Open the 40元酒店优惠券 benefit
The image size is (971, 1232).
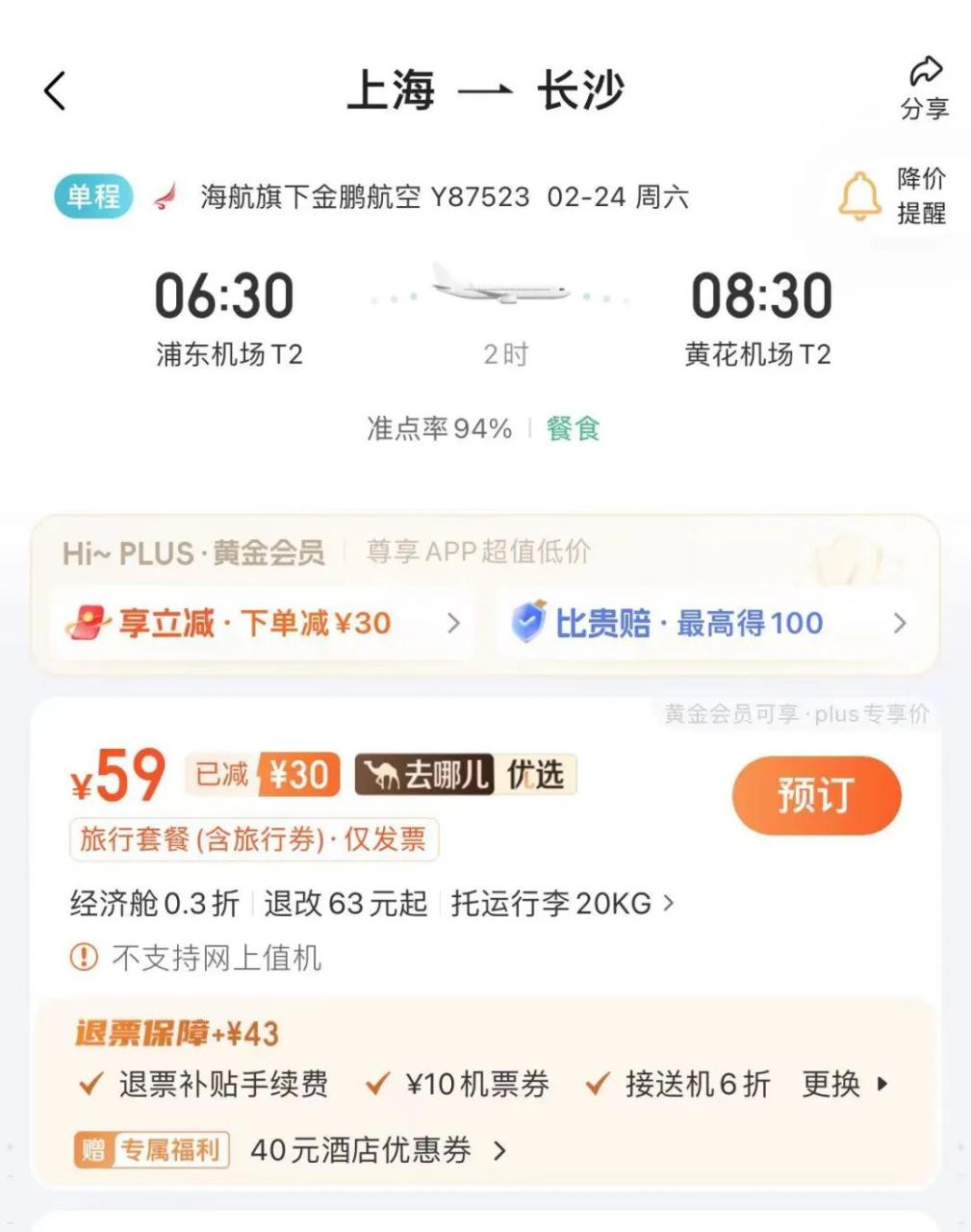(x=377, y=1150)
